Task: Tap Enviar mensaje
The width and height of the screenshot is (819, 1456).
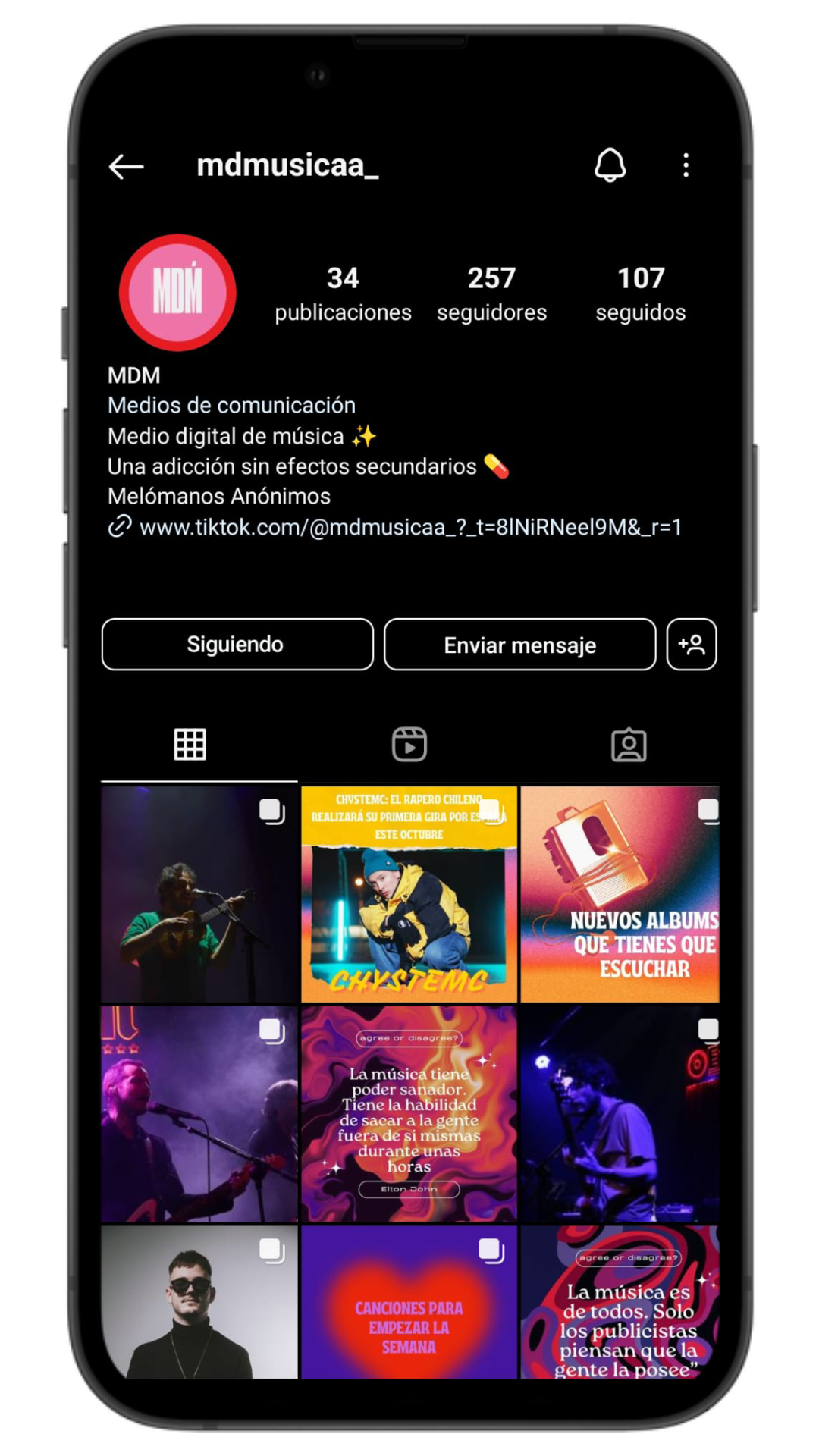Action: 519,645
